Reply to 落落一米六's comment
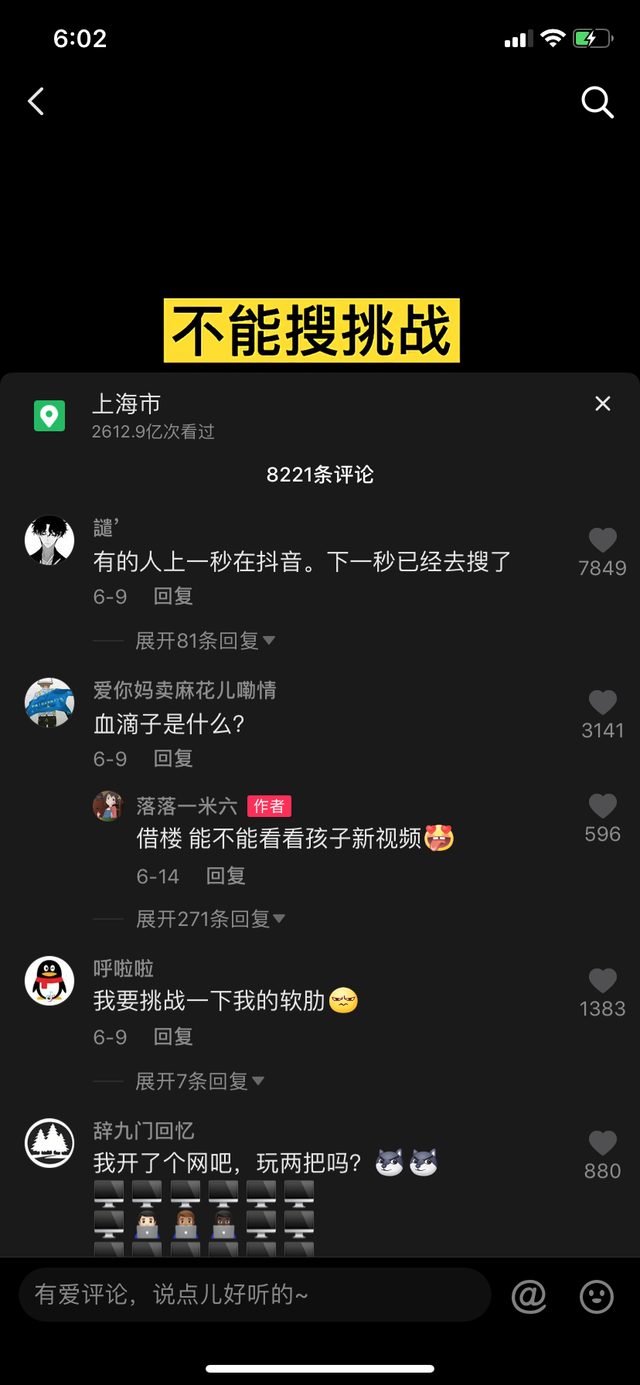The height and width of the screenshot is (1385, 640). tap(226, 876)
